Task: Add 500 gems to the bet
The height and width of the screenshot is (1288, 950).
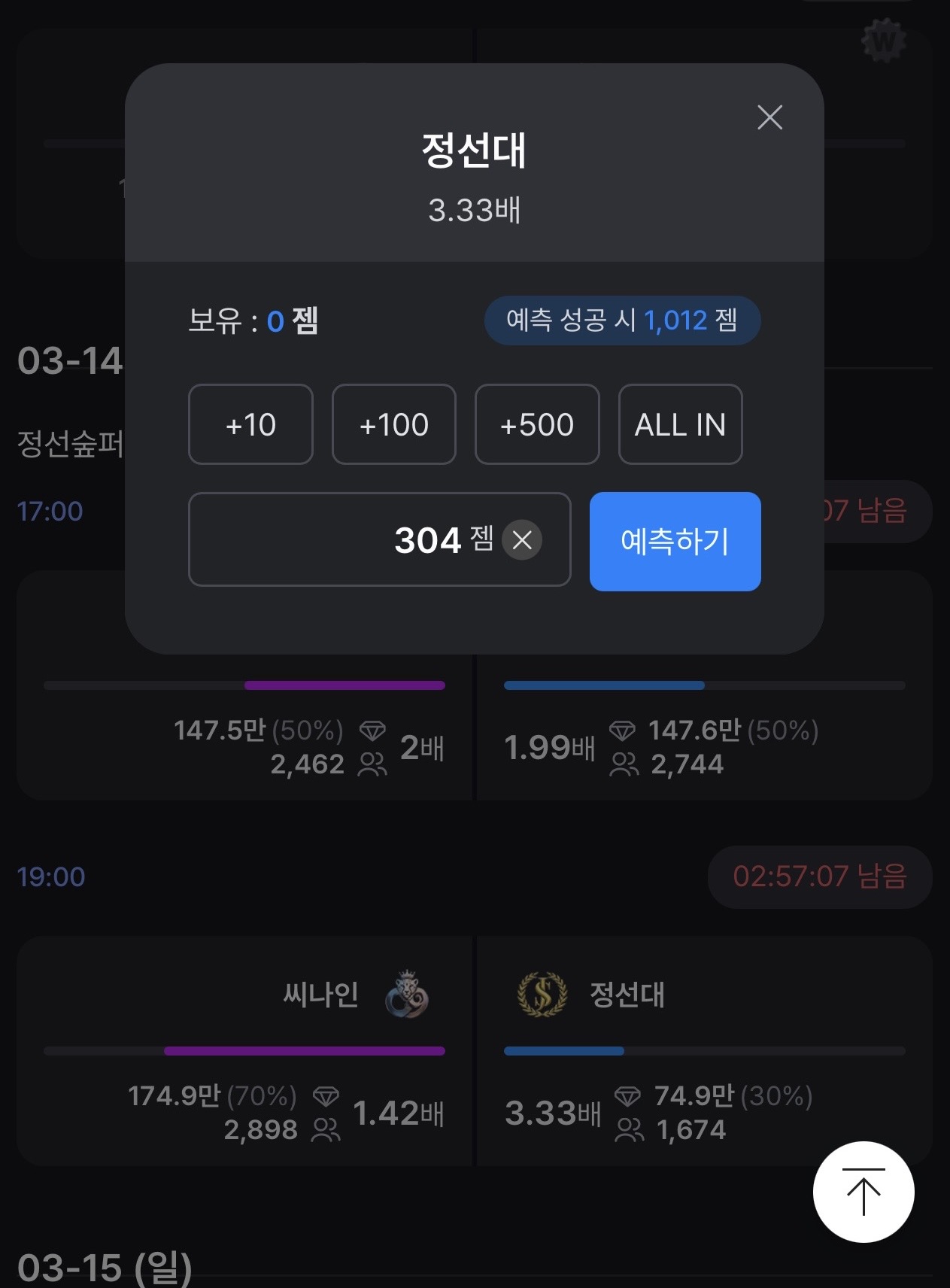Action: pos(537,424)
